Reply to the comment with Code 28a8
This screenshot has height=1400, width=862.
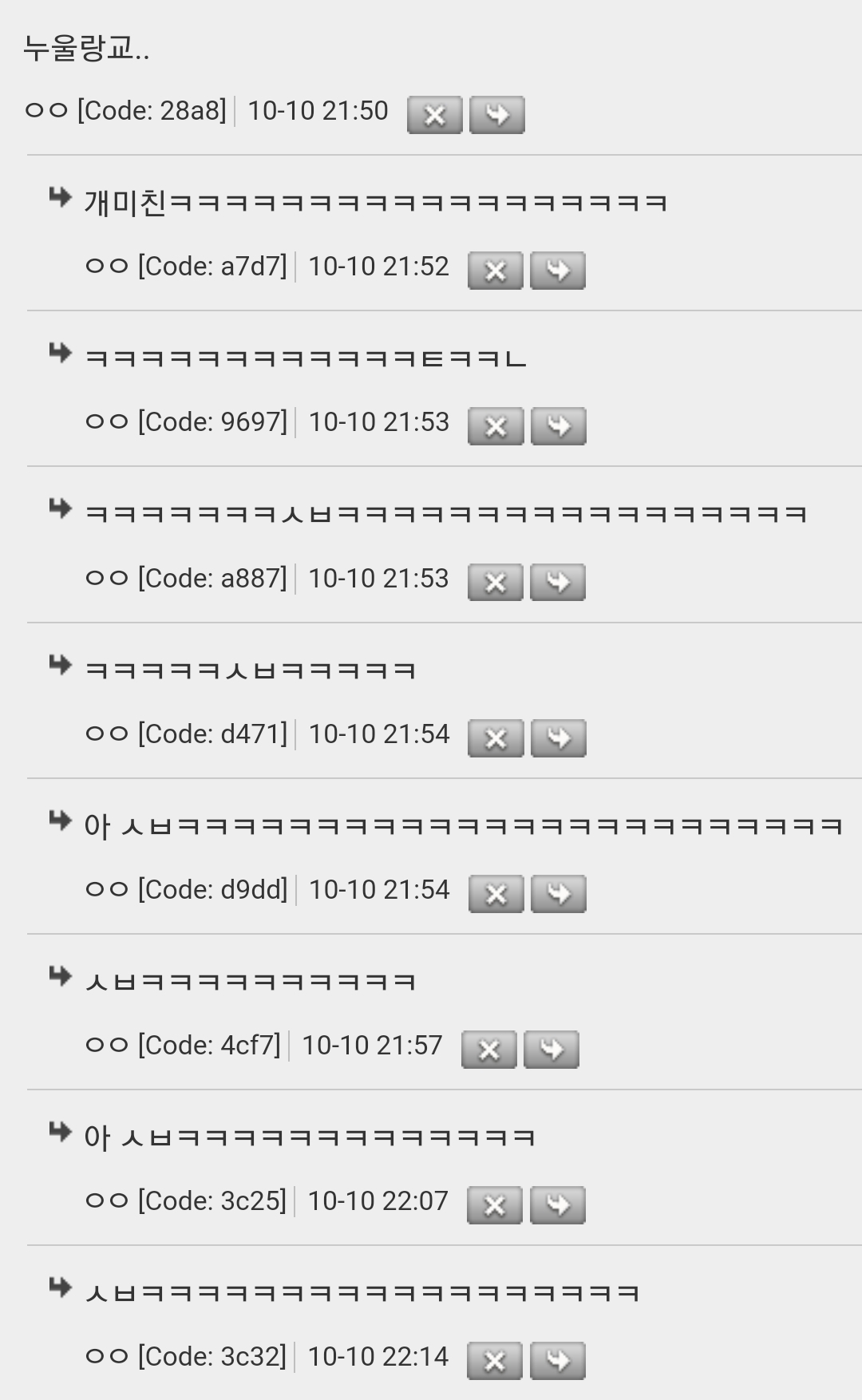[497, 115]
